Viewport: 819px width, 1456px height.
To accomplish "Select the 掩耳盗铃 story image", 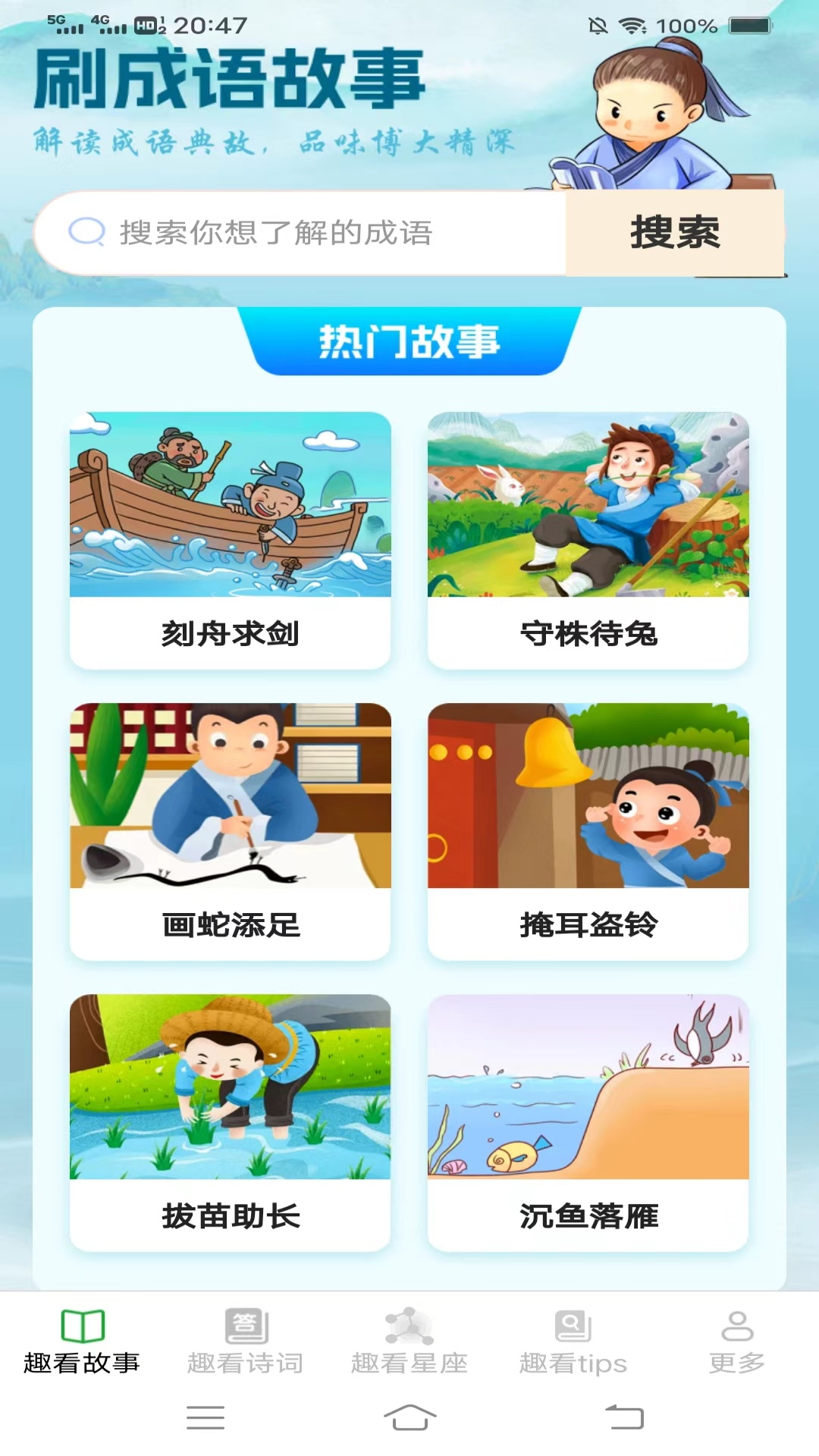I will coord(588,800).
